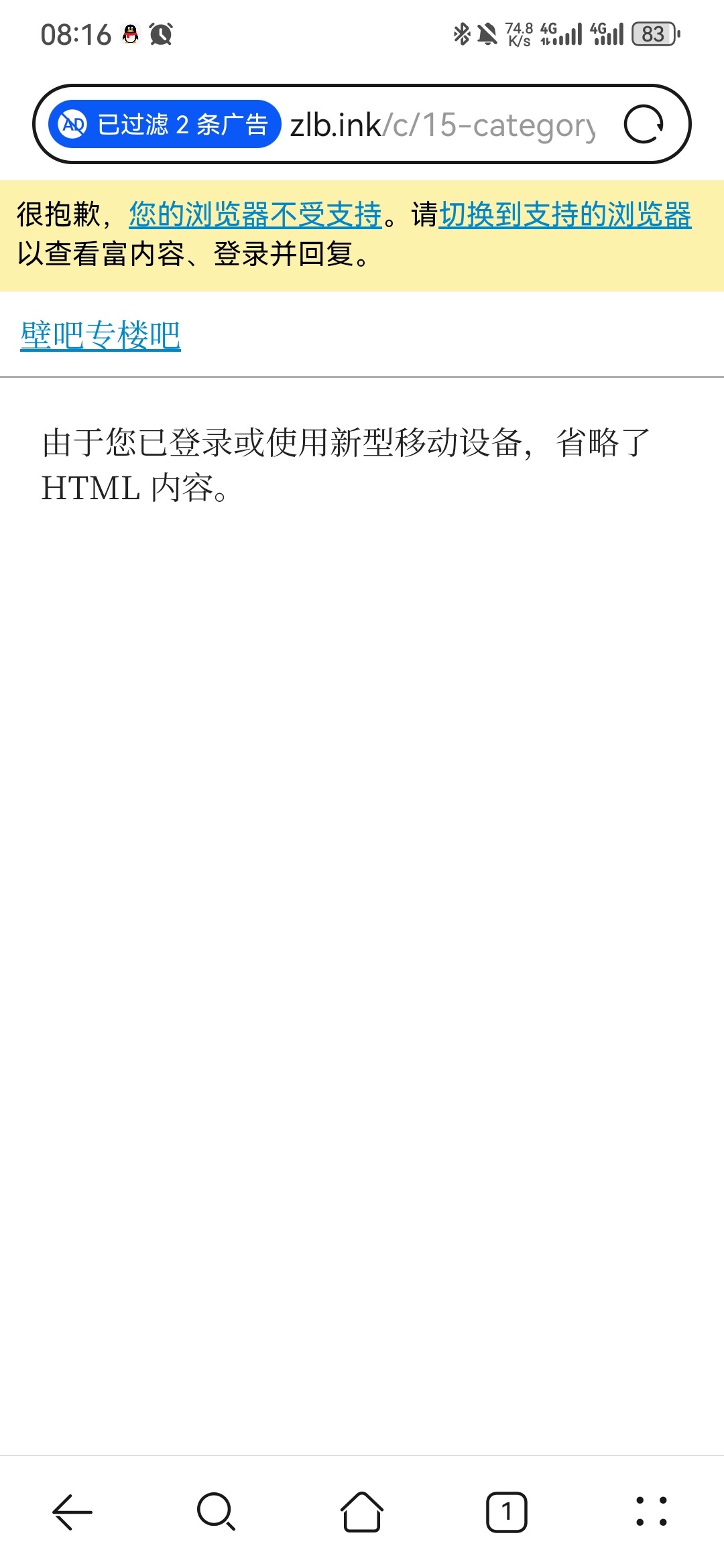Open the URL address bar zlb.ink

(442, 125)
